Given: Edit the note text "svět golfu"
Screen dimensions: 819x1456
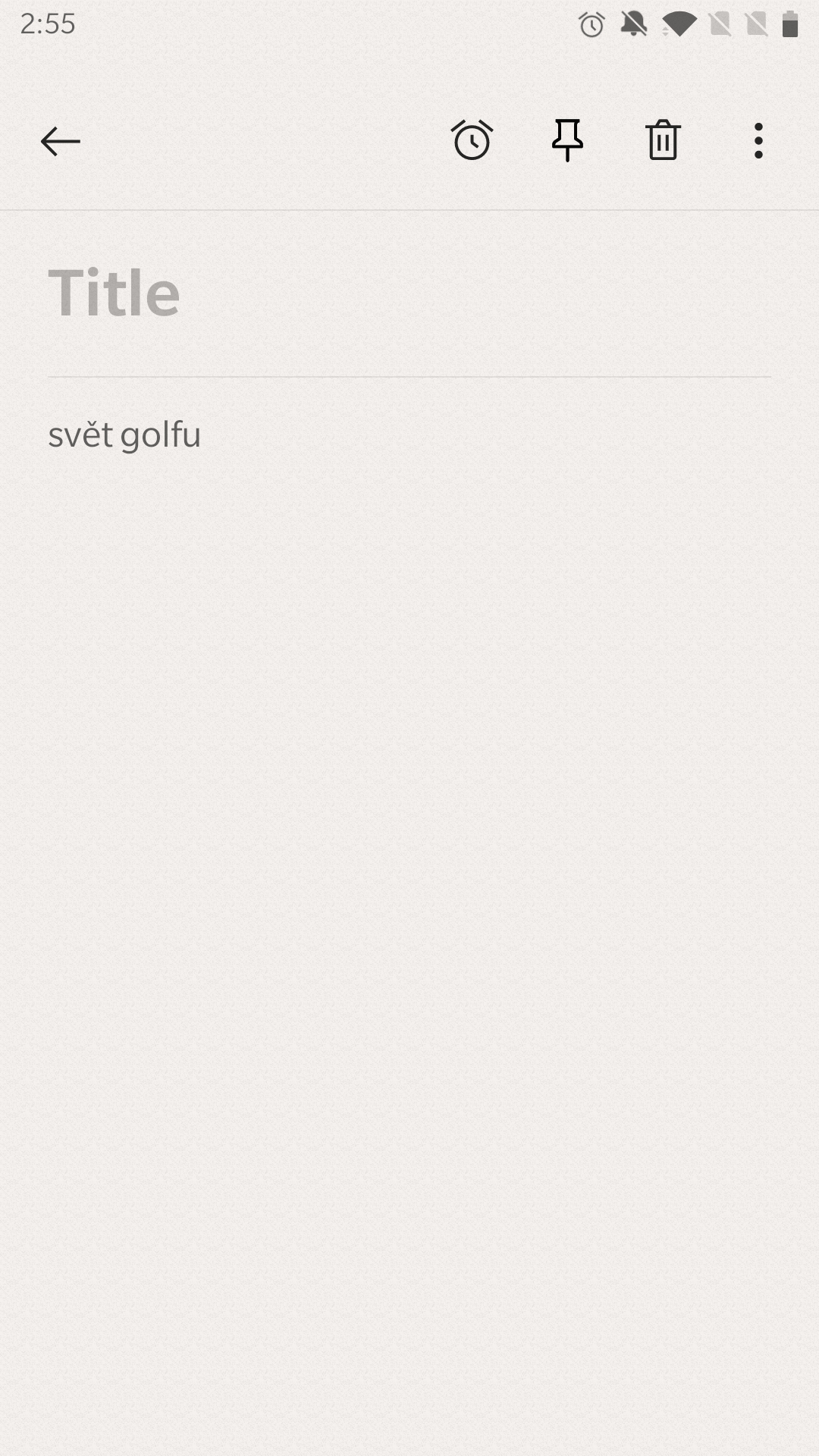Looking at the screenshot, I should pyautogui.click(x=124, y=435).
